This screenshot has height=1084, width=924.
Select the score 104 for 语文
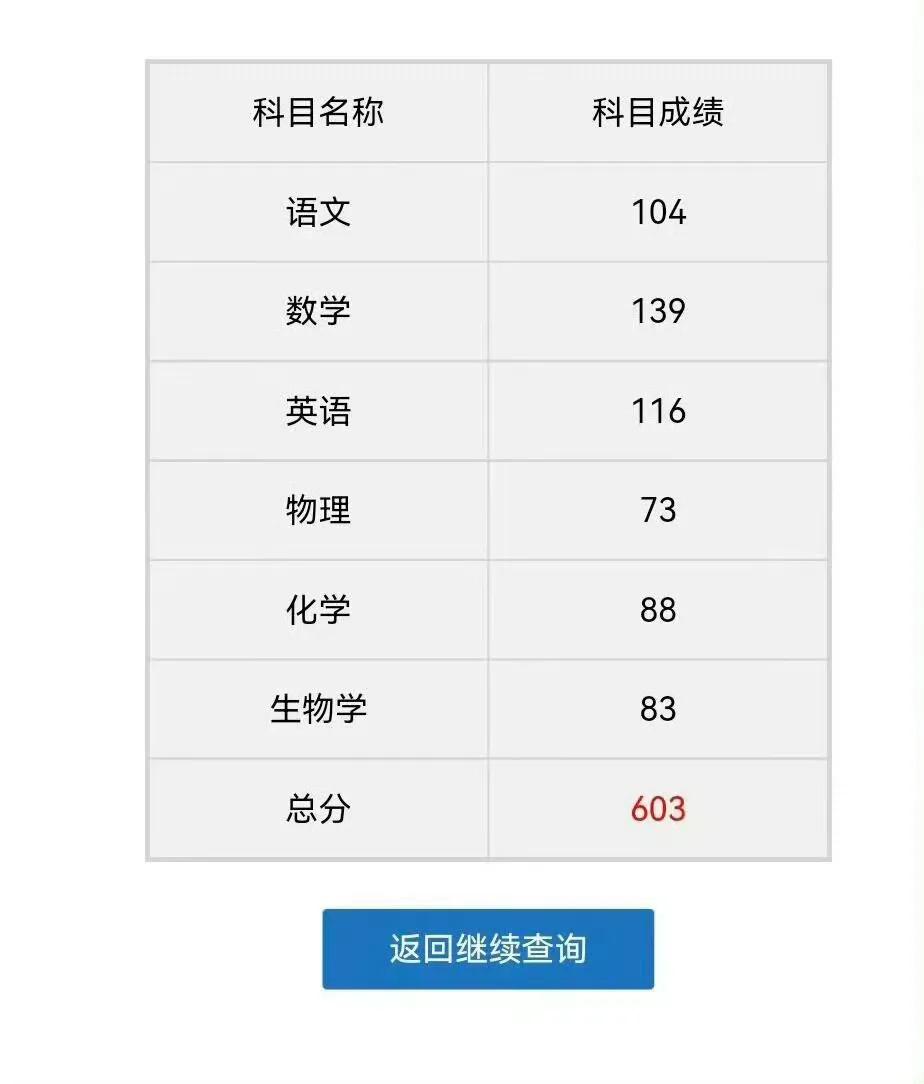[x=658, y=212]
